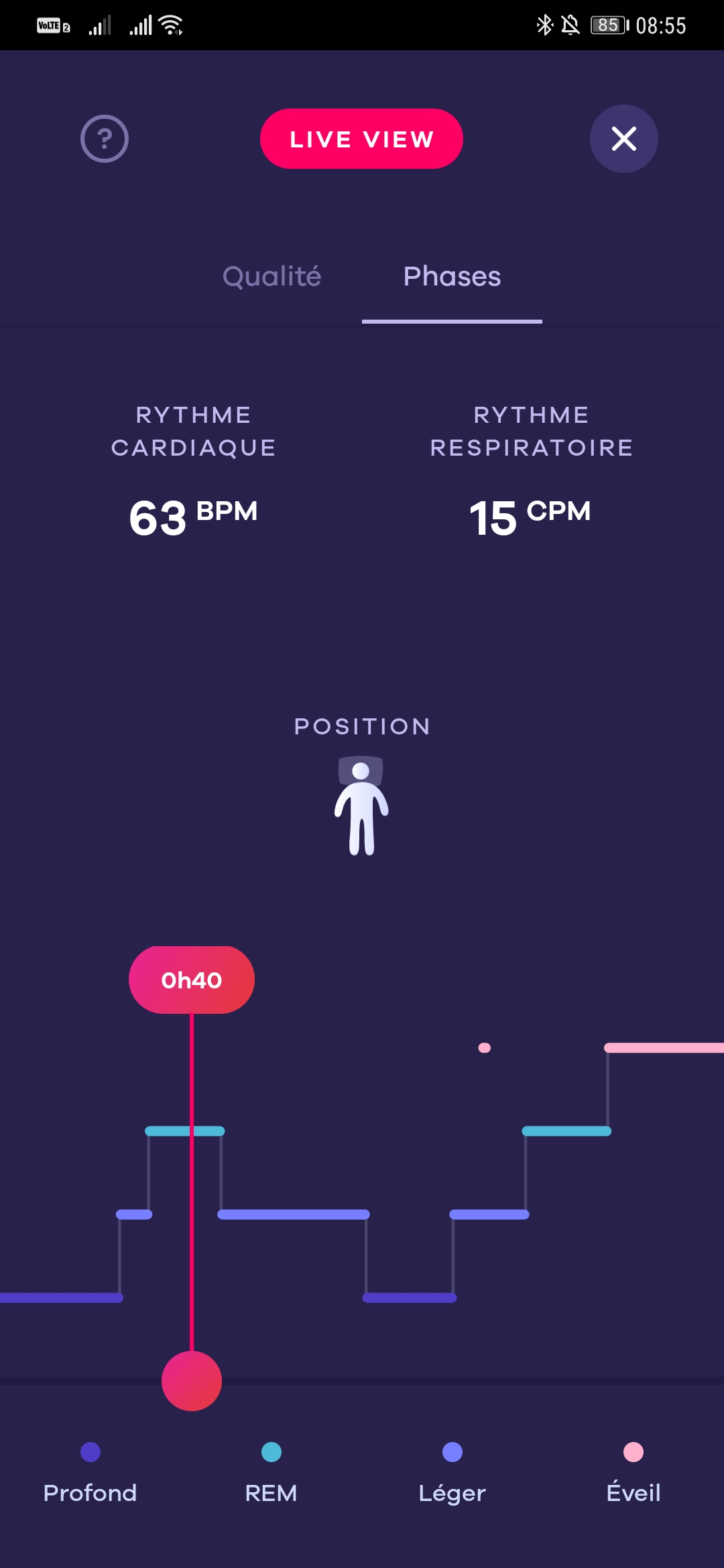Select the Phases tab
The width and height of the screenshot is (724, 1568).
point(452,277)
